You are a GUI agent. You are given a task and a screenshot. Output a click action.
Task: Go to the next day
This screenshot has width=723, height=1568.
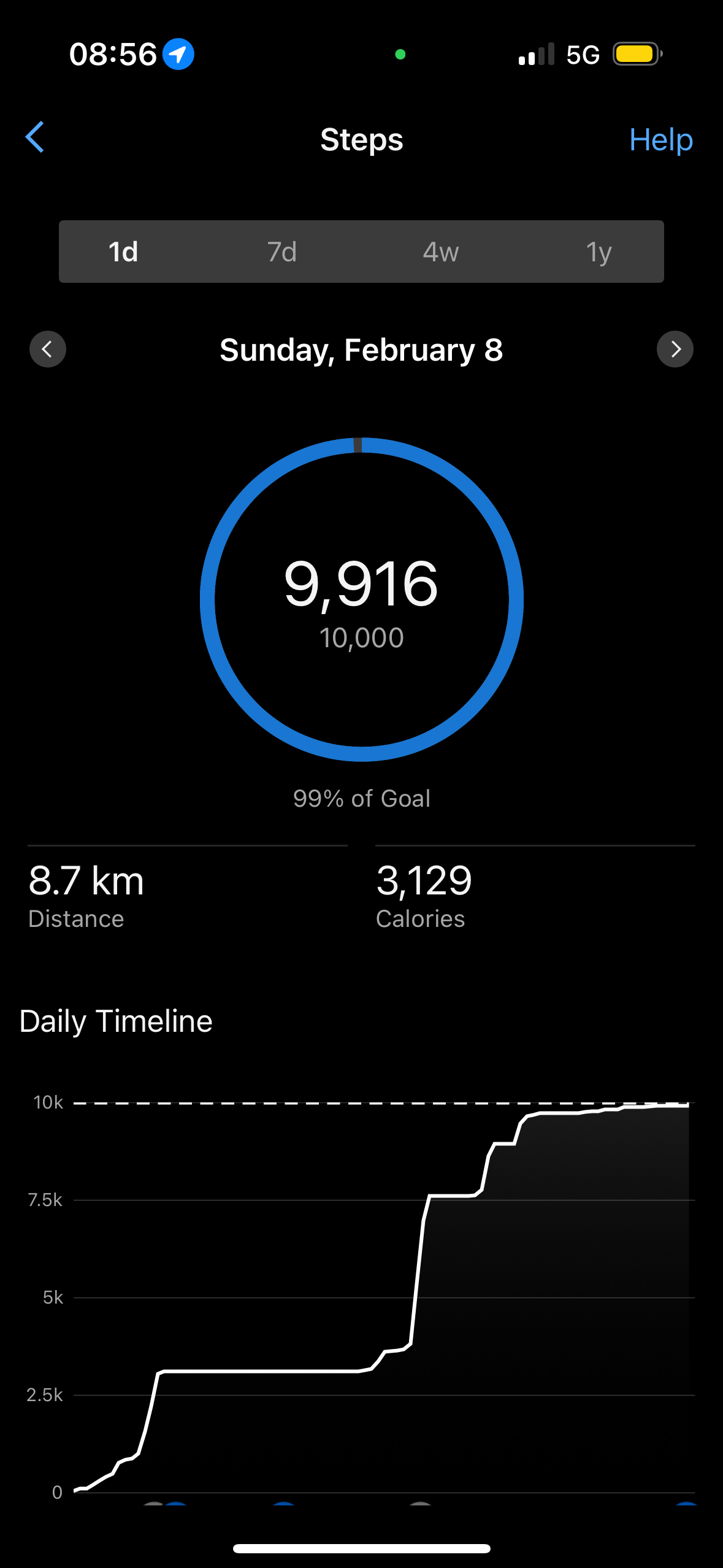coord(675,350)
